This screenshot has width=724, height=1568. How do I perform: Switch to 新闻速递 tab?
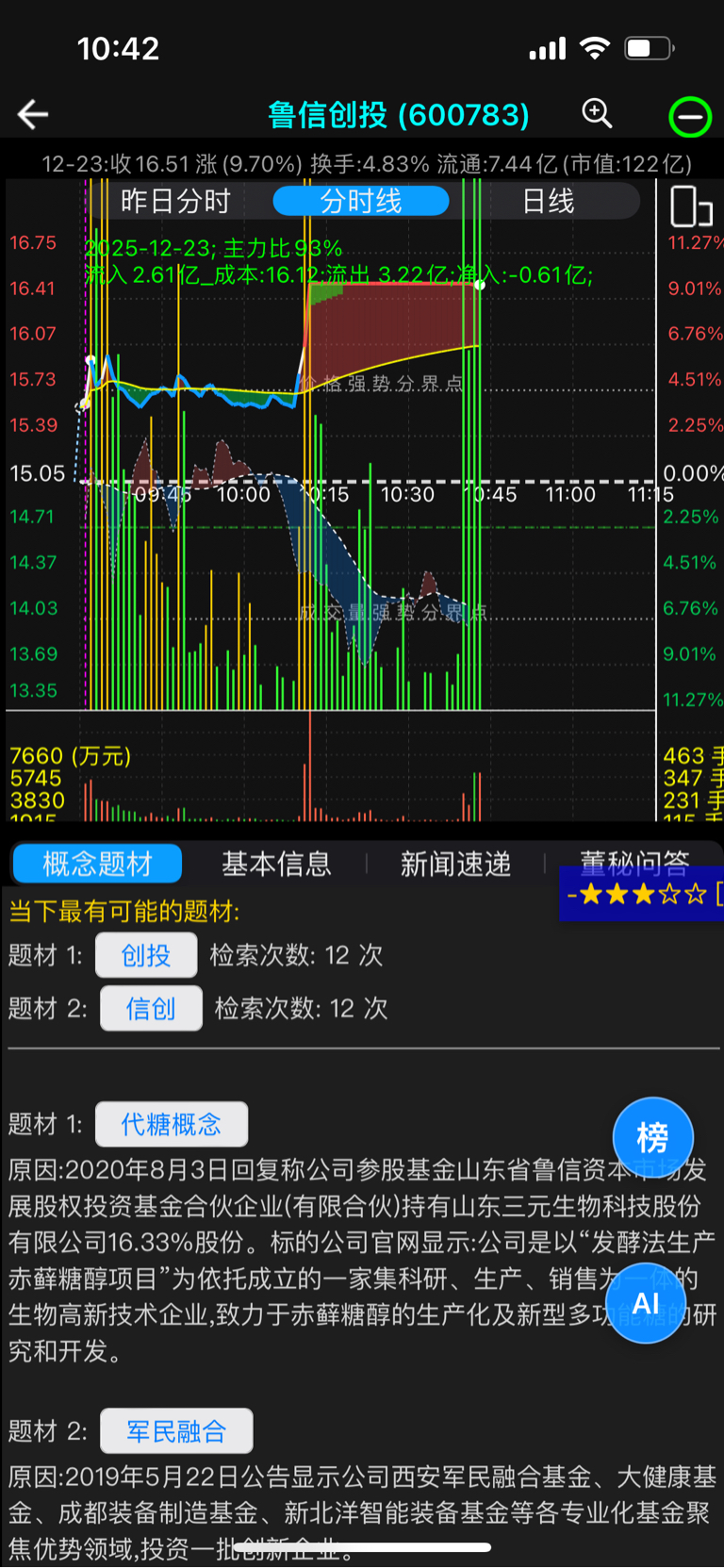point(455,863)
